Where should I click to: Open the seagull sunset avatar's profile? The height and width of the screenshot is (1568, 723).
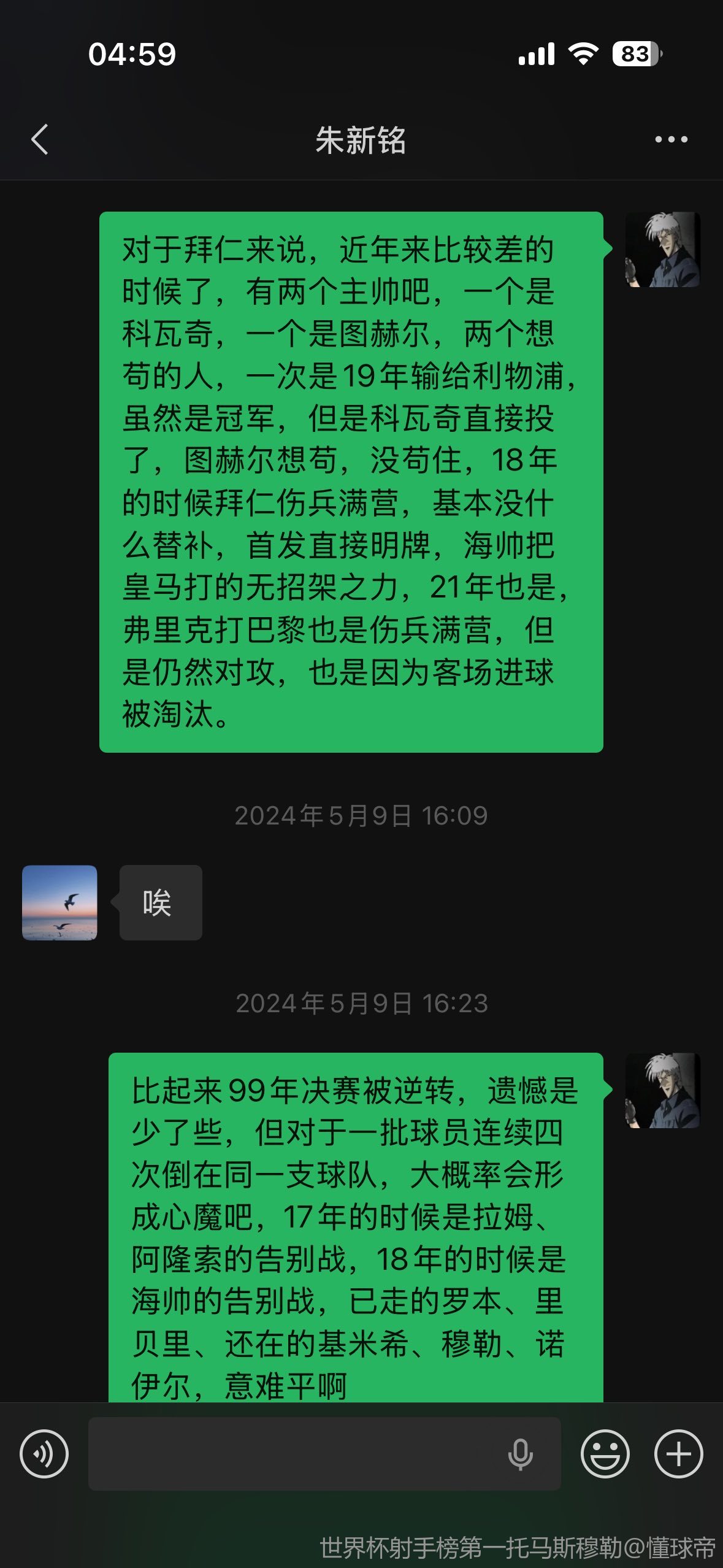coord(59,902)
